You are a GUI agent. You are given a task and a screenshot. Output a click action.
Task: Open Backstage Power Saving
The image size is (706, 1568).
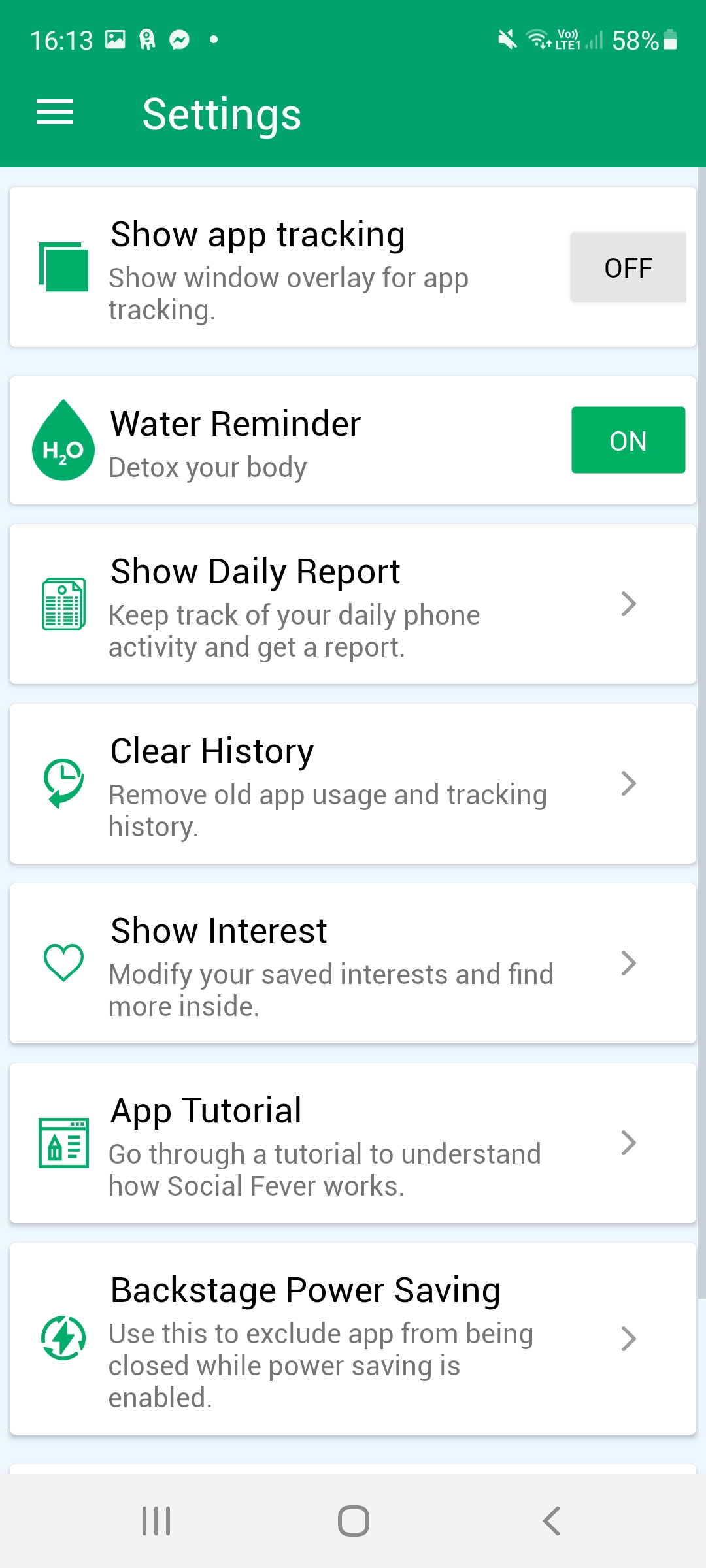(353, 1339)
